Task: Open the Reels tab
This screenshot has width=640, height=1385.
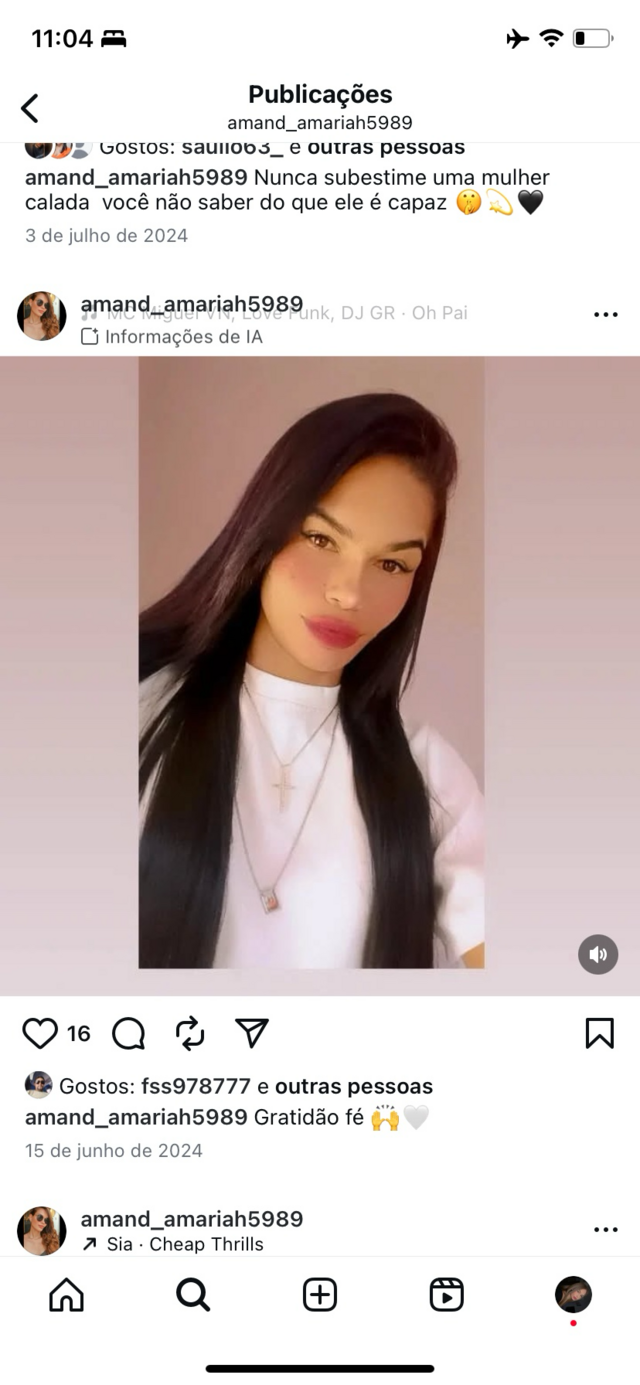Action: click(446, 1295)
